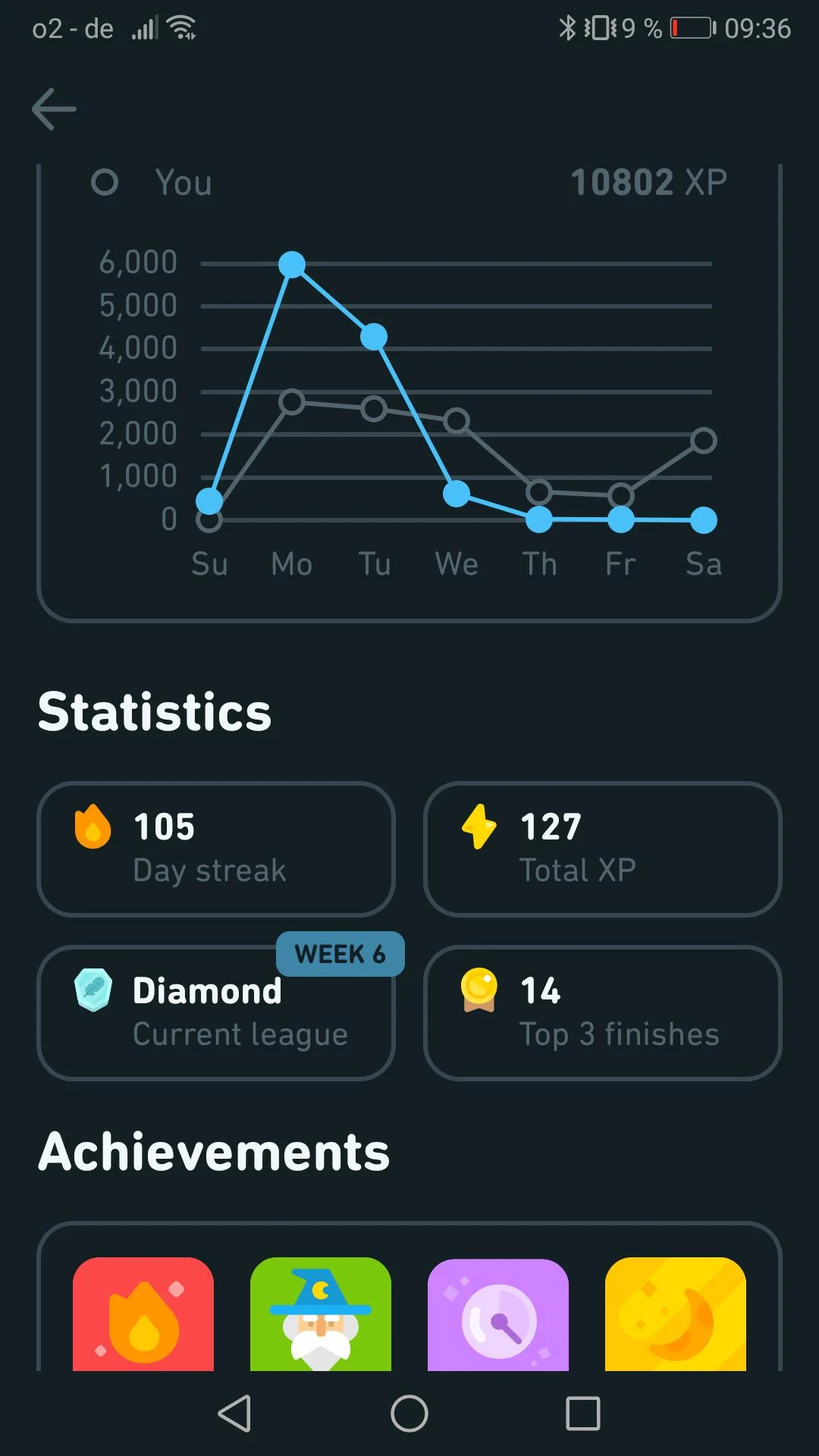Select Saturday's blue data point
Viewport: 819px width, 1456px height.
coord(704,519)
